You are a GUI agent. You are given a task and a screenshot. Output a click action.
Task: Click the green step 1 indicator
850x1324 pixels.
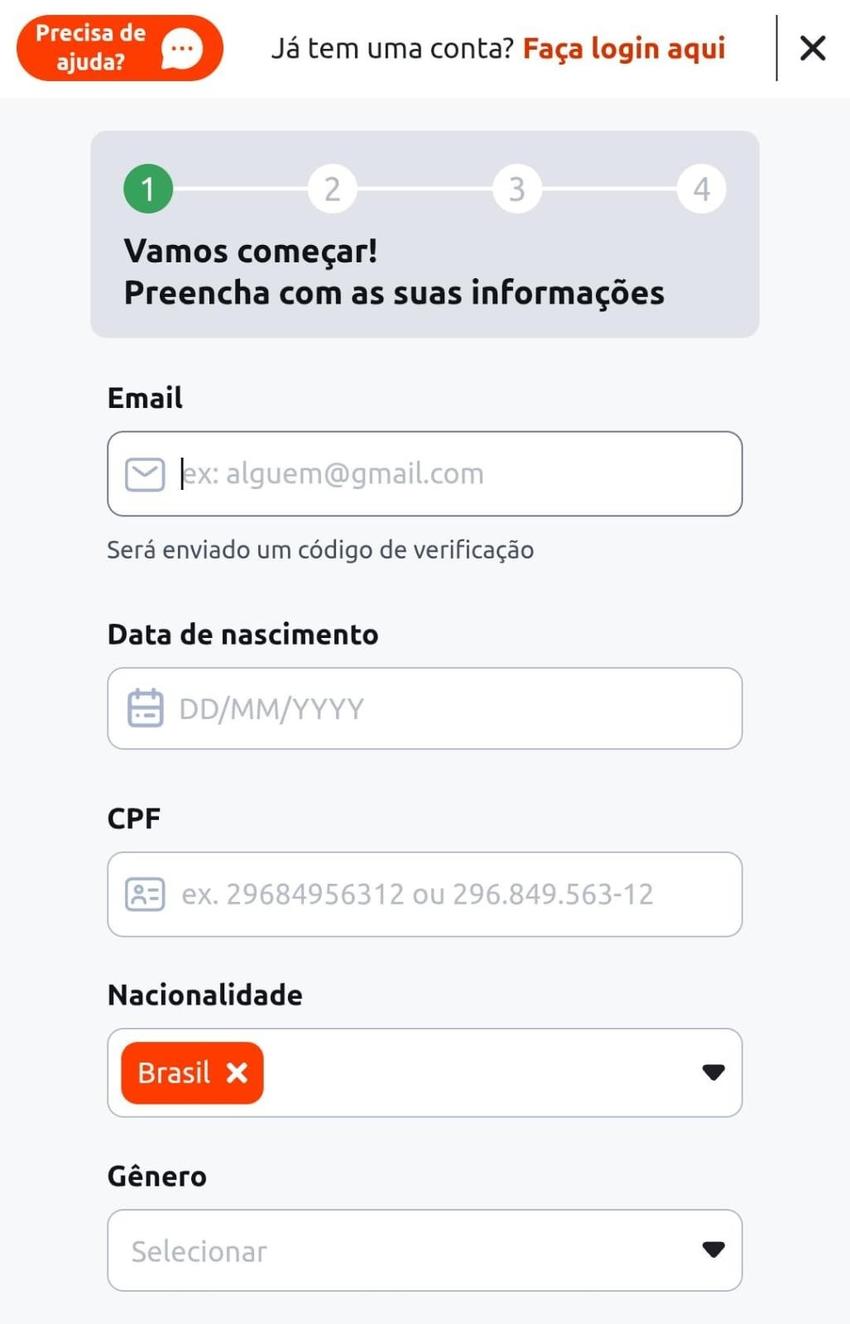pos(148,188)
